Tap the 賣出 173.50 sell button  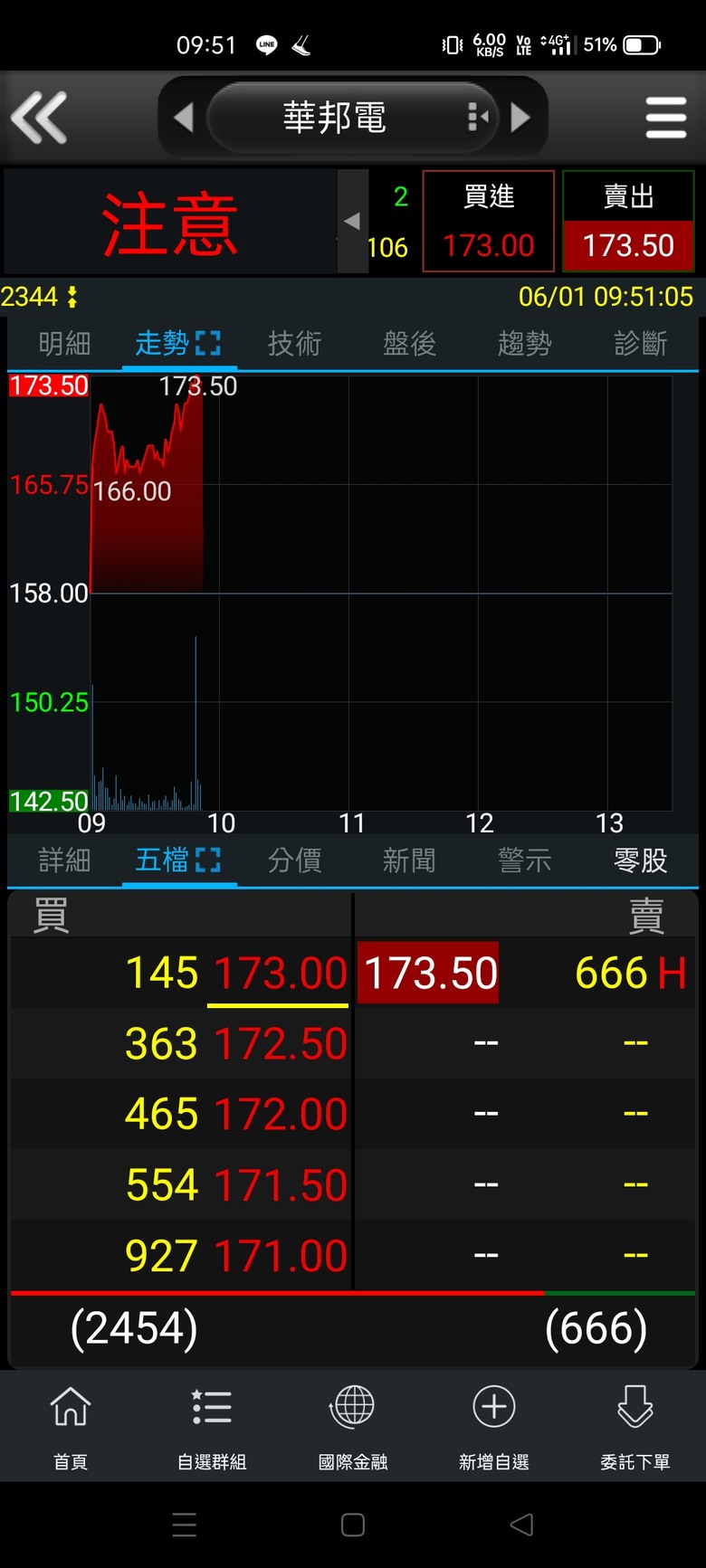[628, 222]
